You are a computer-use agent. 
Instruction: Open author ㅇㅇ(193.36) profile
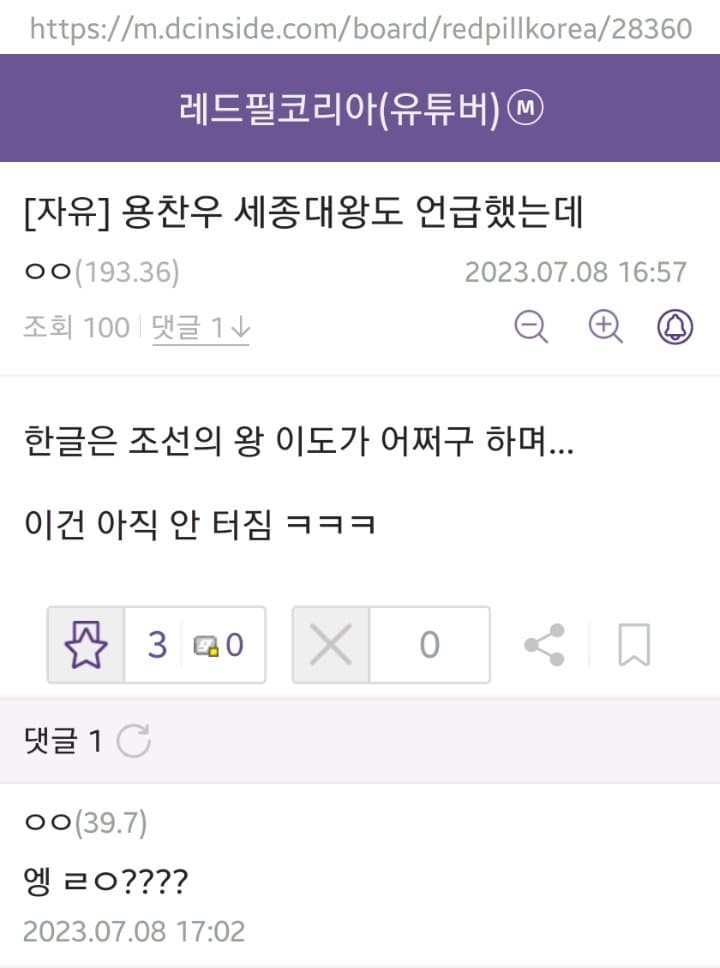click(x=101, y=271)
